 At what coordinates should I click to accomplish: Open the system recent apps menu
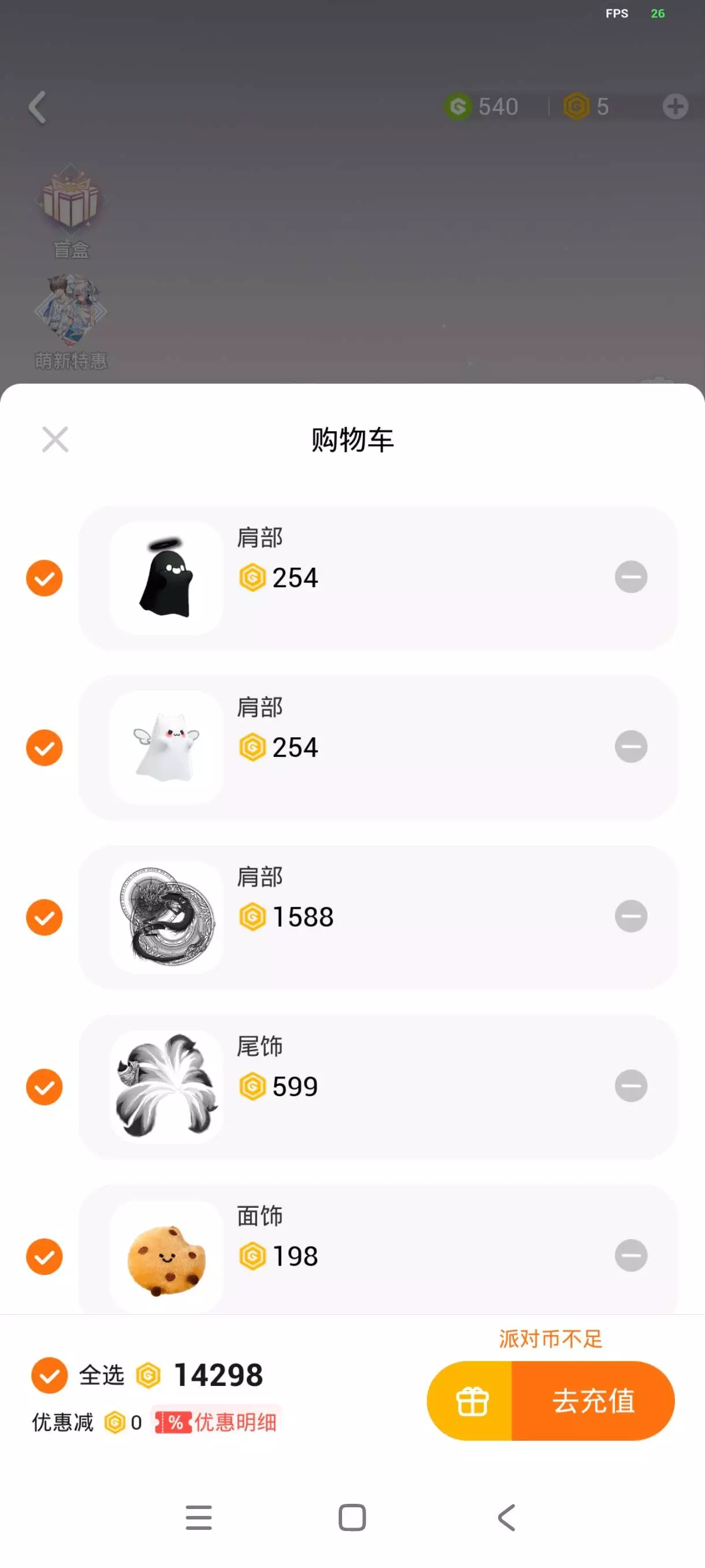tap(198, 1517)
